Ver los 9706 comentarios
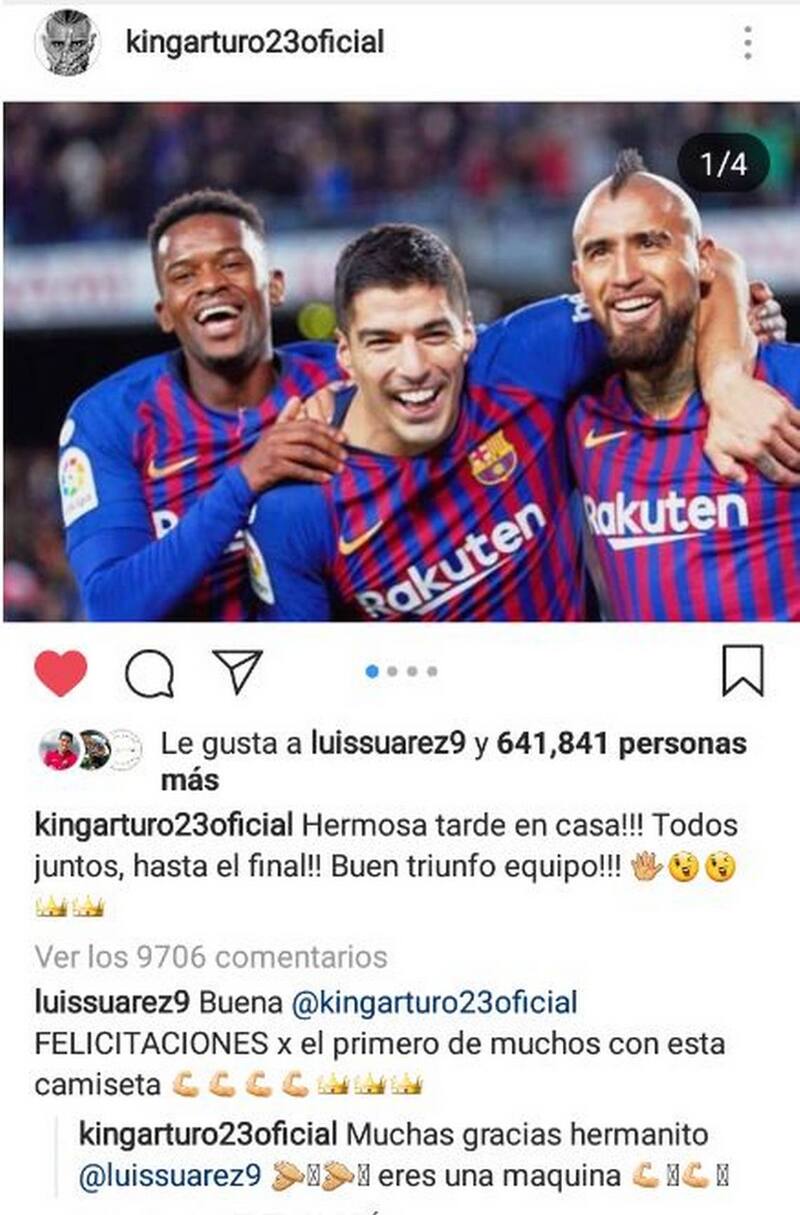Viewport: 800px width, 1215px height. tap(211, 957)
